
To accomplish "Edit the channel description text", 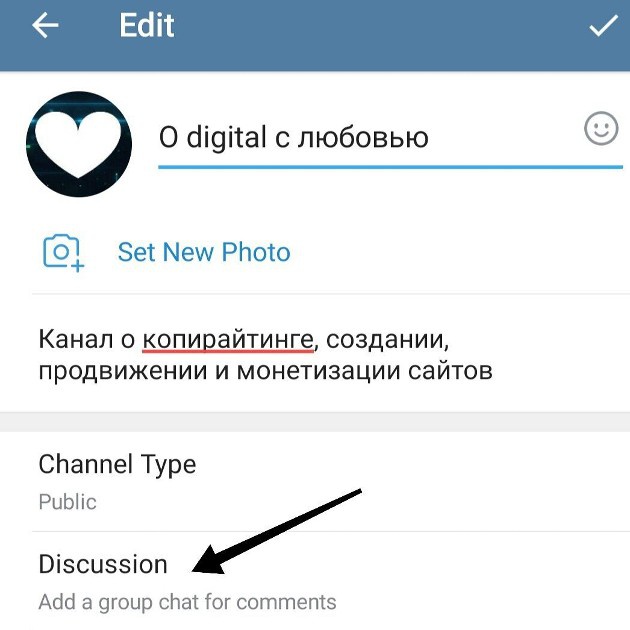I will (265, 354).
